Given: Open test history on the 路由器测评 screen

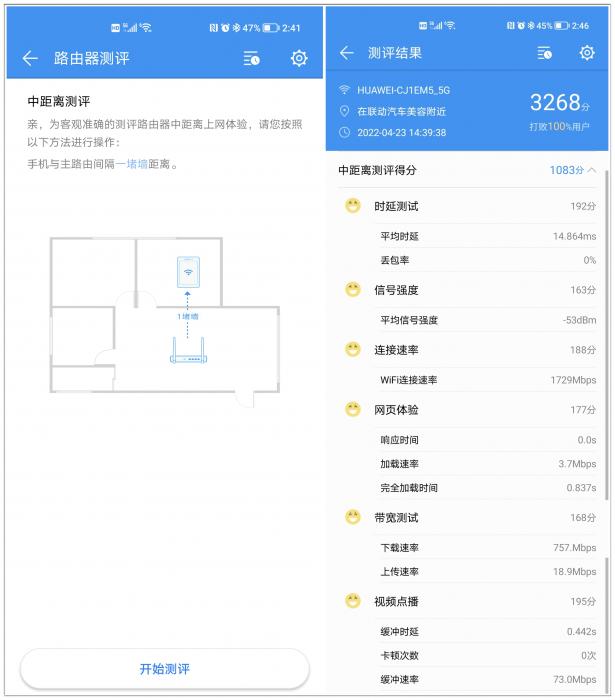Looking at the screenshot, I should coord(251,58).
